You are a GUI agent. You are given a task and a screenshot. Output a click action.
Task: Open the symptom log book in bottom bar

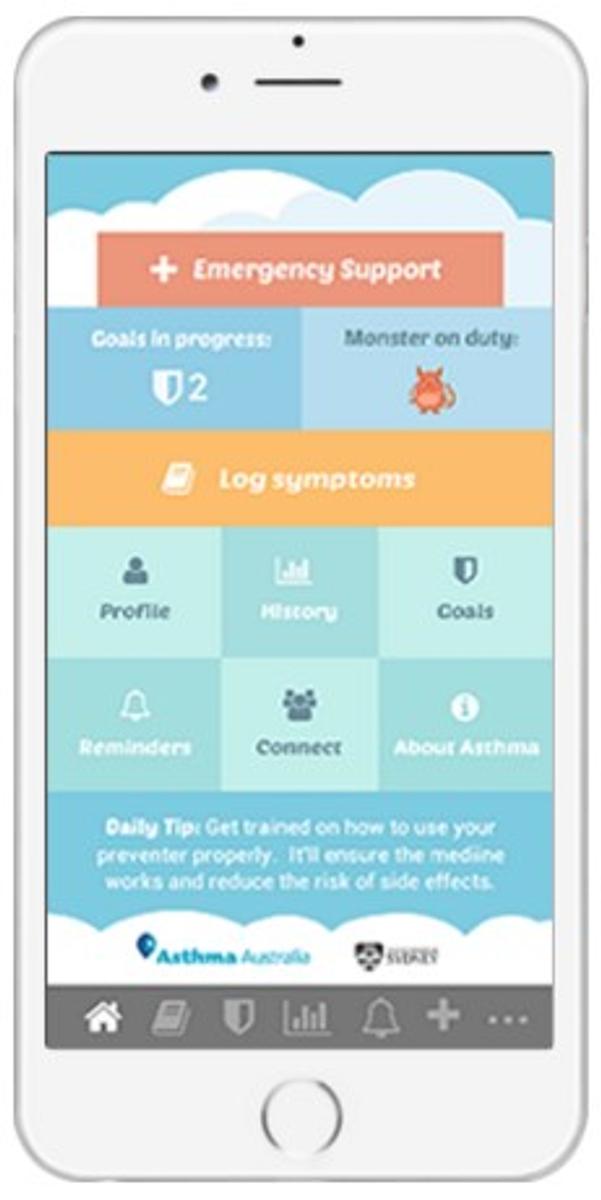pyautogui.click(x=169, y=1018)
